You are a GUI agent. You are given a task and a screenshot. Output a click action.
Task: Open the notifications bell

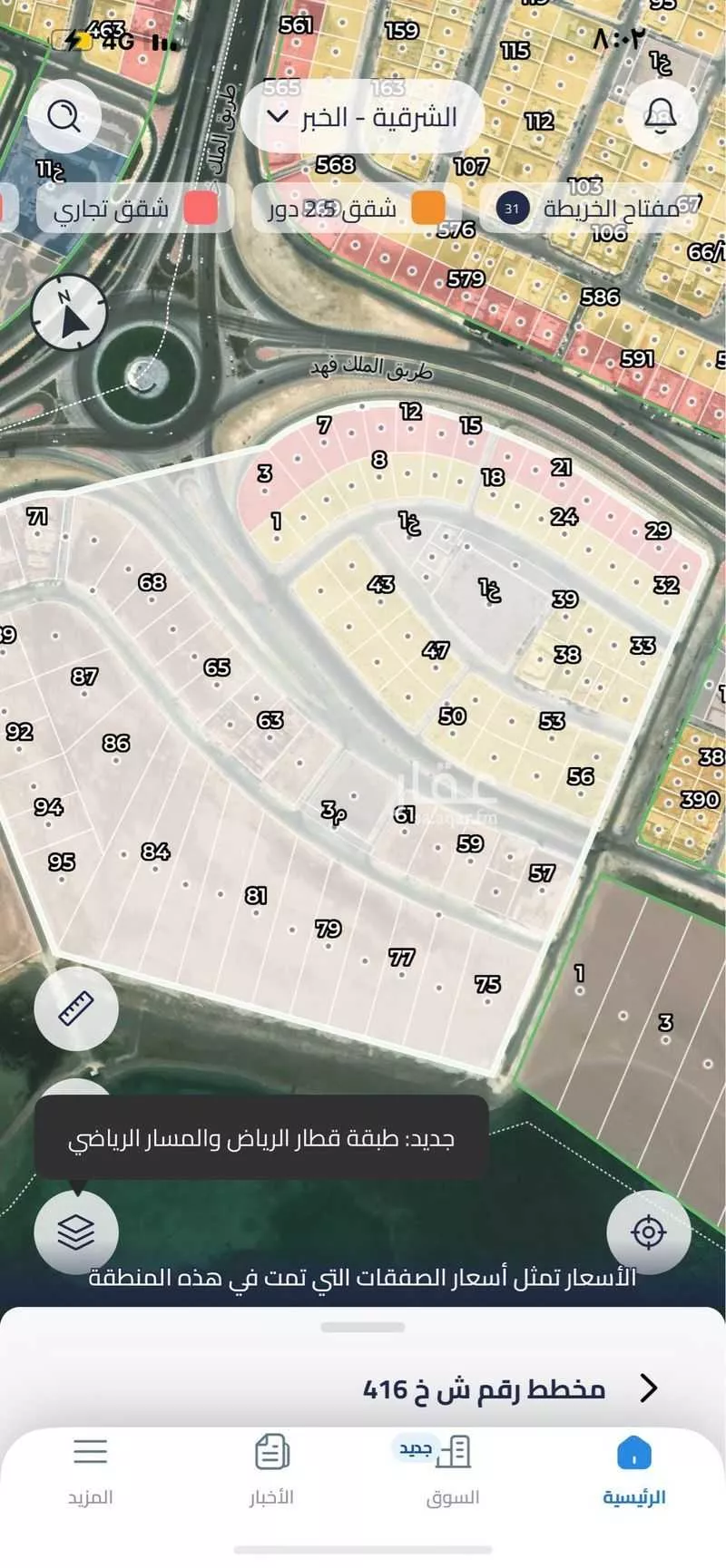tap(660, 117)
